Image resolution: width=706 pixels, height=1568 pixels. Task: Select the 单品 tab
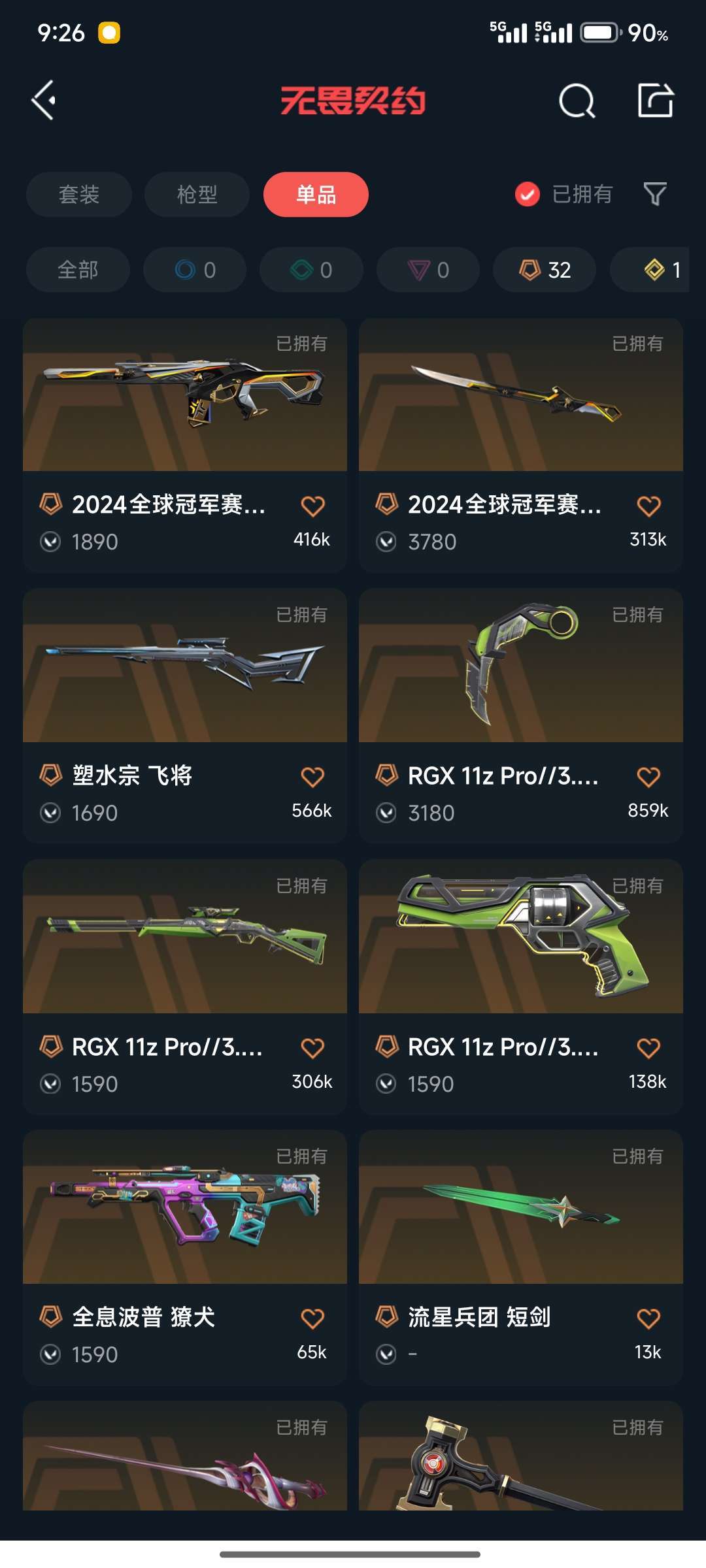[316, 194]
